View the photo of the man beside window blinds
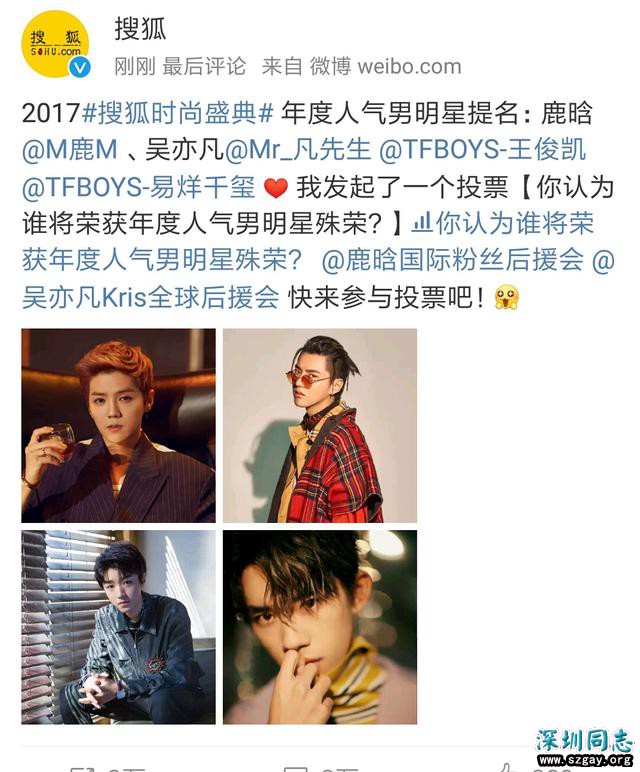The width and height of the screenshot is (640, 772). tap(118, 627)
